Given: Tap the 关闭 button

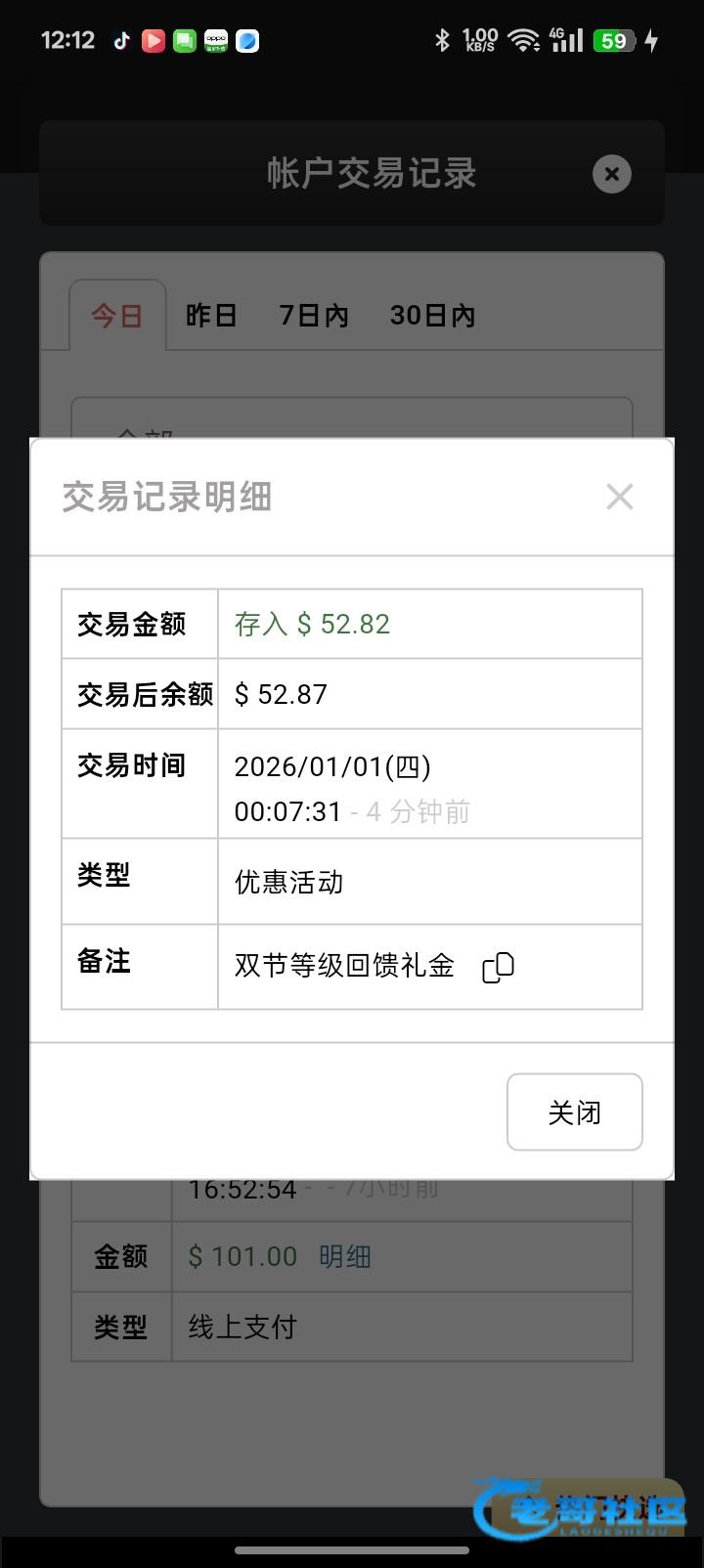Looking at the screenshot, I should coord(574,1112).
